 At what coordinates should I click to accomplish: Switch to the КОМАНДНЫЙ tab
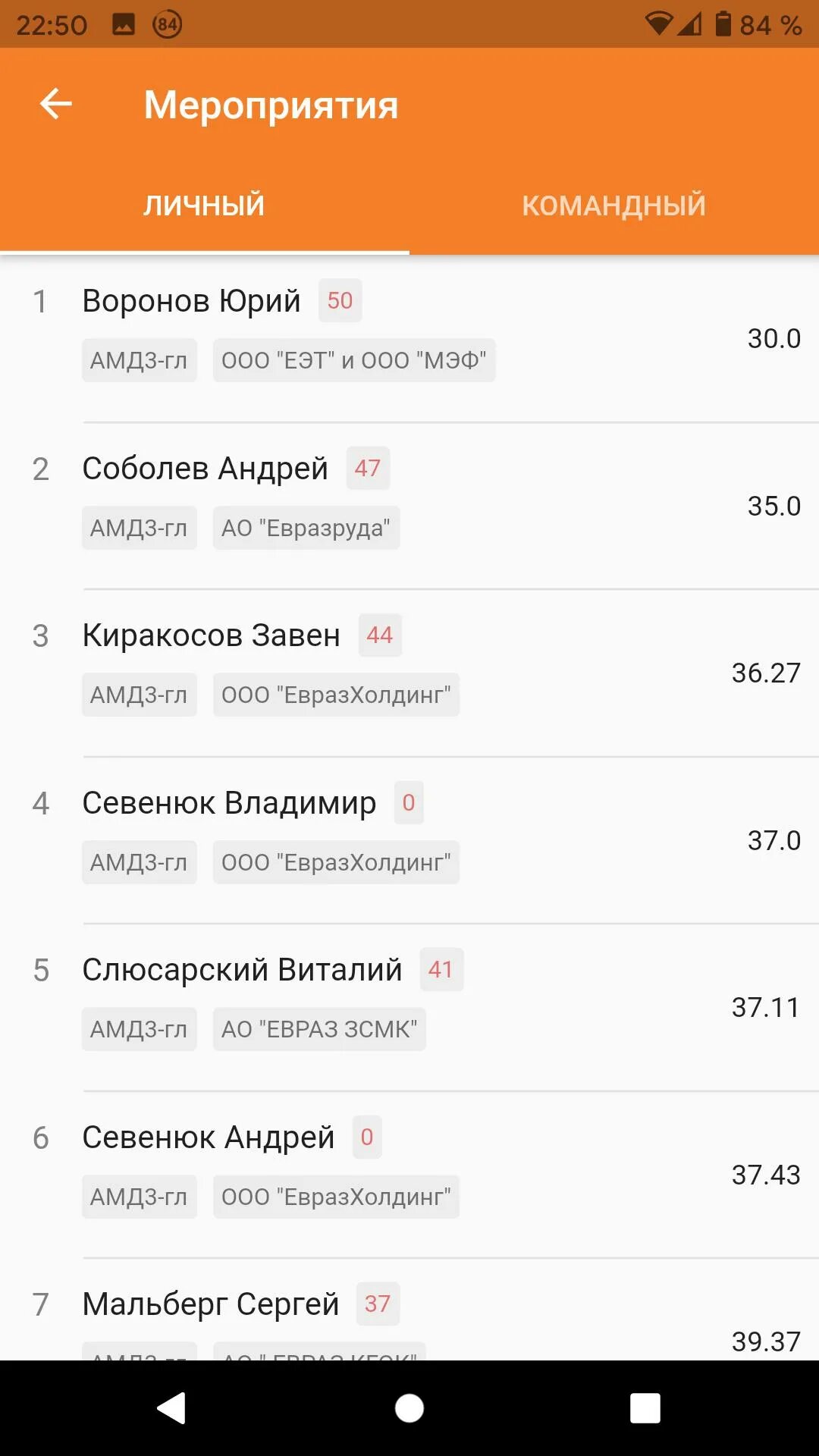(613, 206)
